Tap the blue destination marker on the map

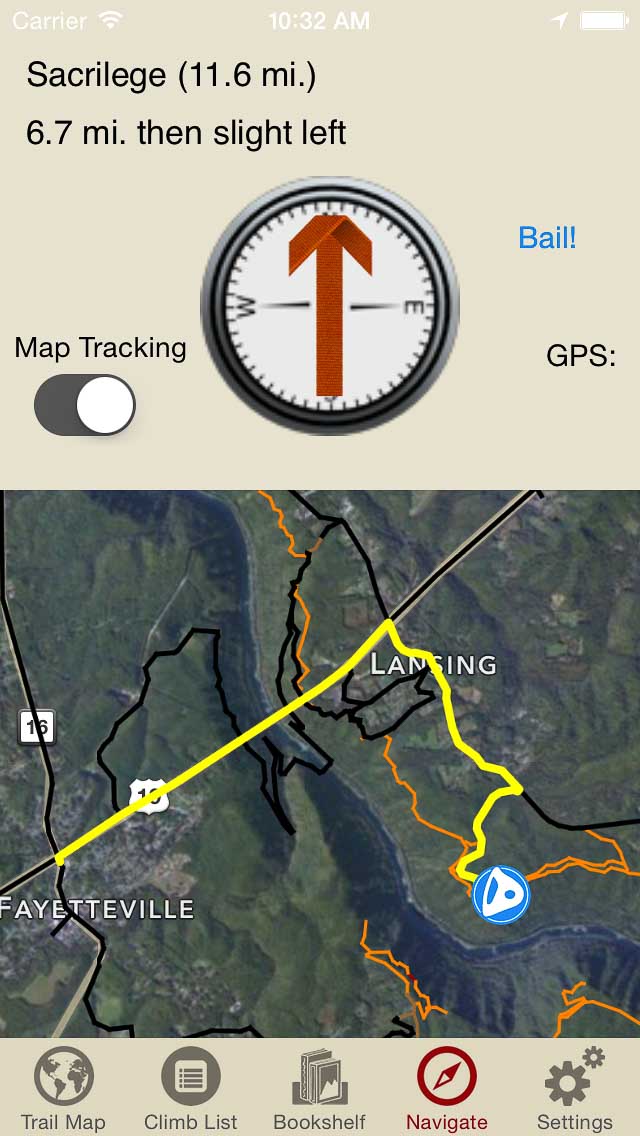click(x=501, y=894)
